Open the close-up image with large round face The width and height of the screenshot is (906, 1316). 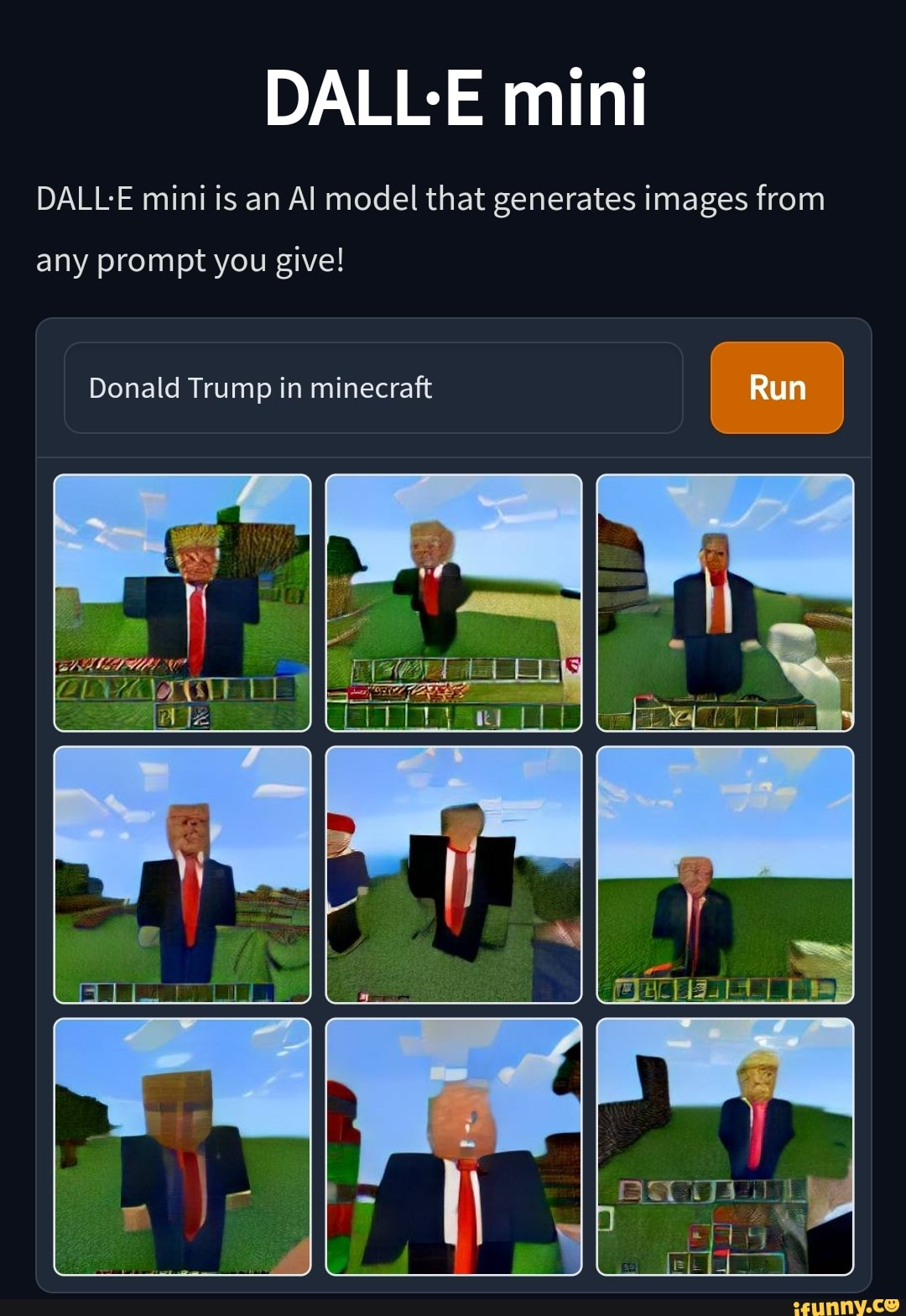pos(454,1146)
